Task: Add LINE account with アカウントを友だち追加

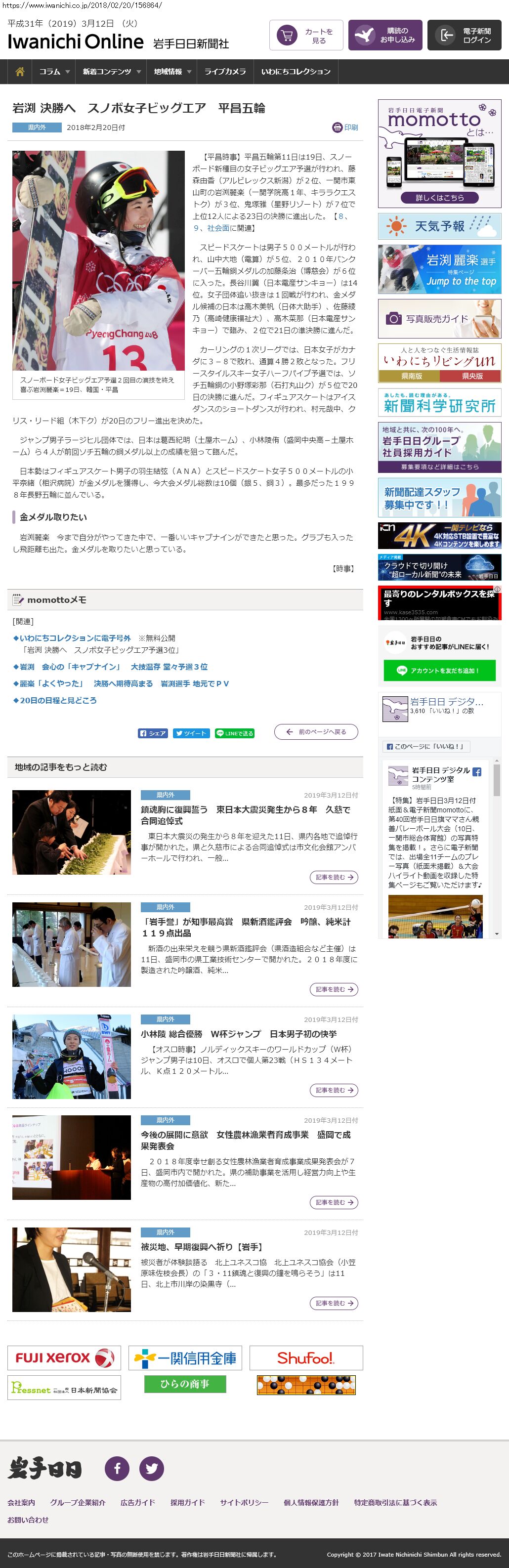Action: [x=440, y=670]
